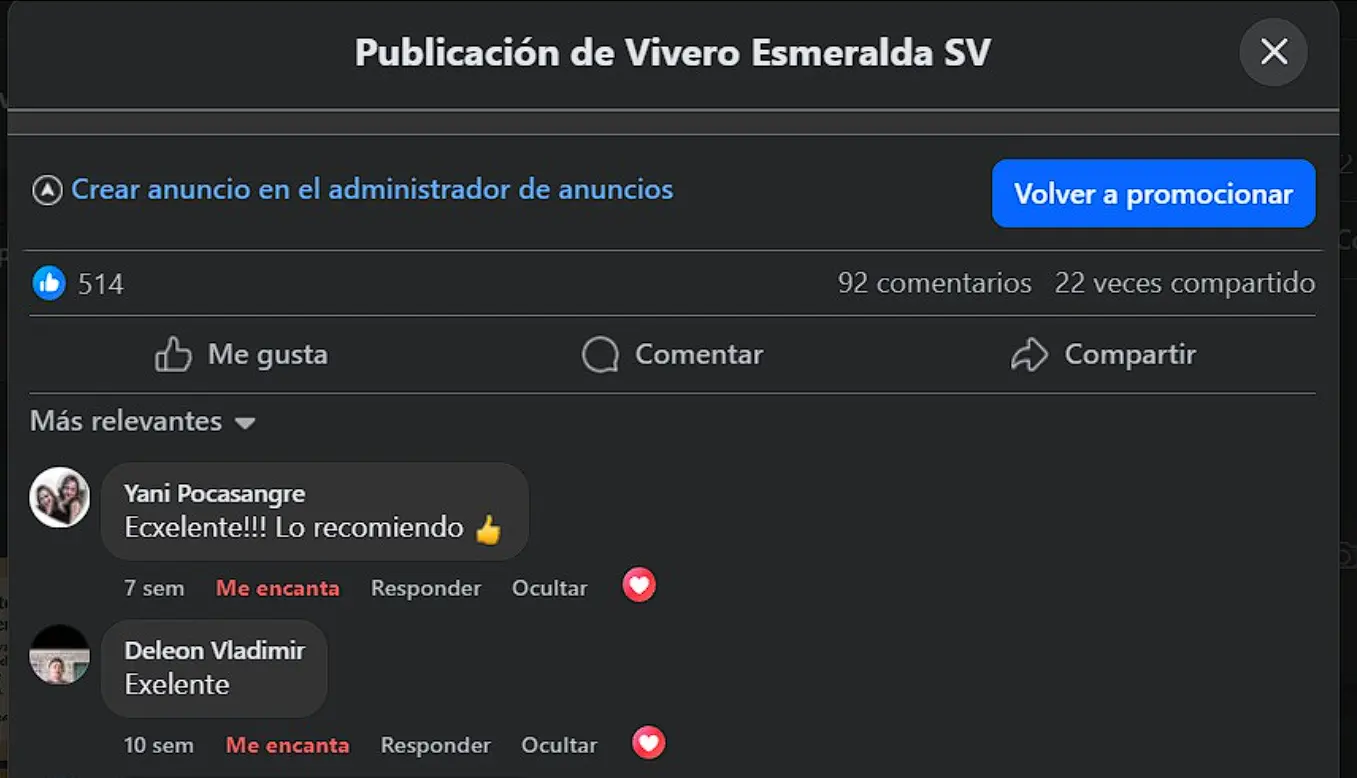Open Yani Pocasangre's profile name

coord(214,493)
